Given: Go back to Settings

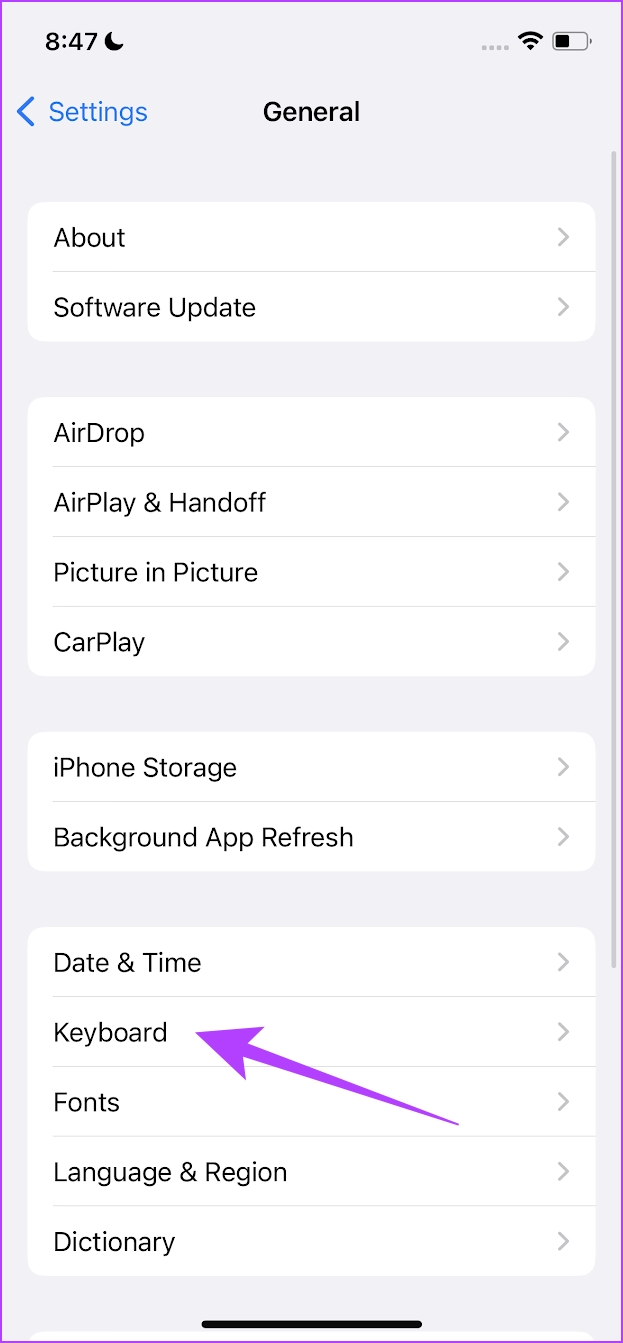Looking at the screenshot, I should click(x=82, y=111).
